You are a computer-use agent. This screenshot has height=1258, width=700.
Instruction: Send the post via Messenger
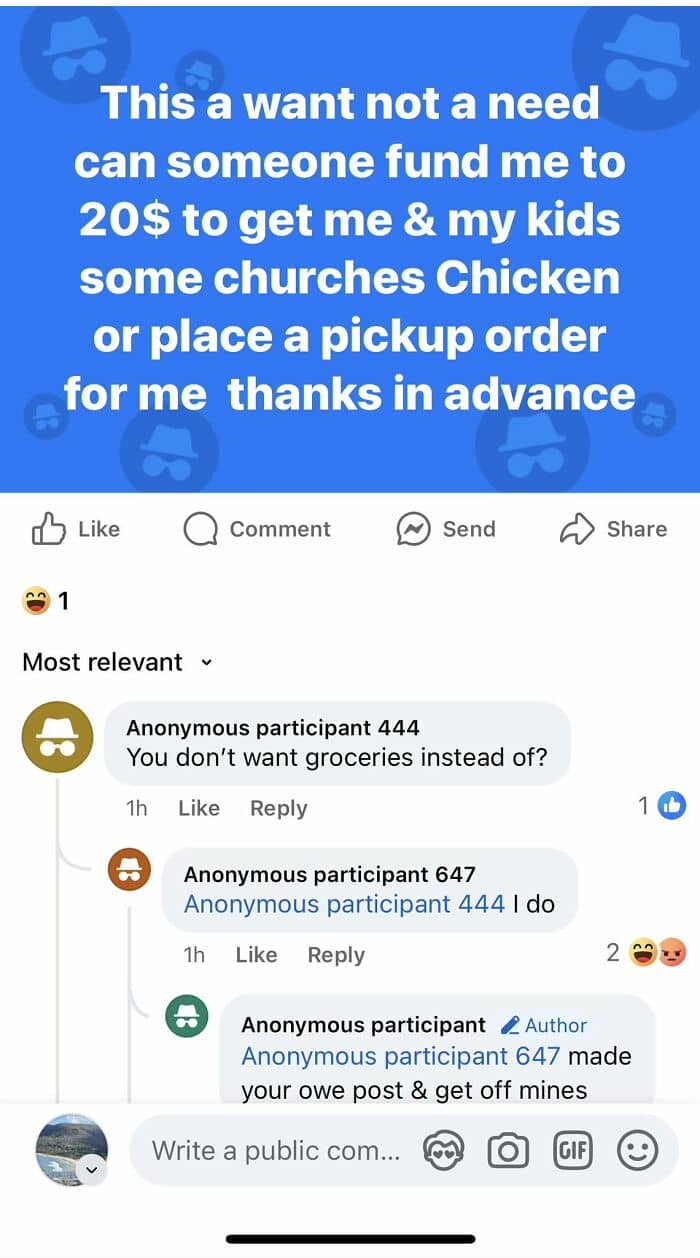pos(446,529)
